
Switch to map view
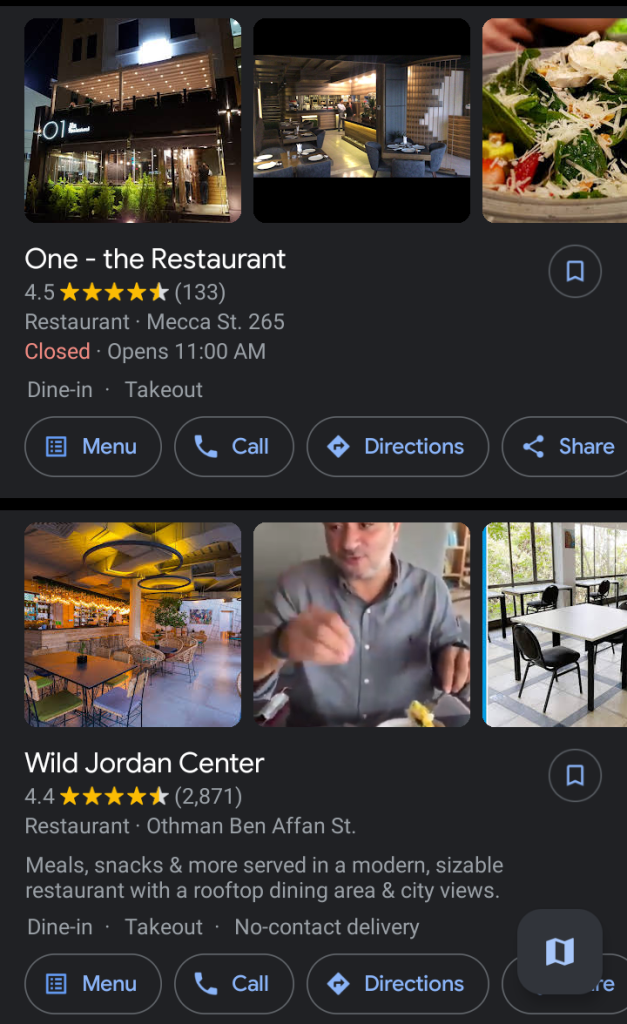[560, 952]
